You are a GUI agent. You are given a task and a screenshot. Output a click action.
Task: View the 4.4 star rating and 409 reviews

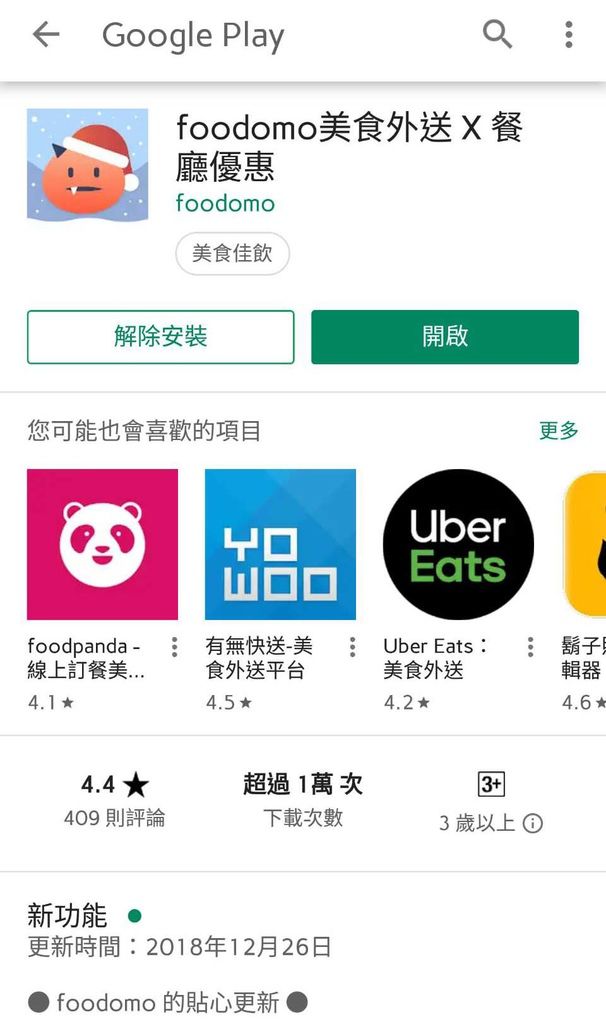pos(115,800)
